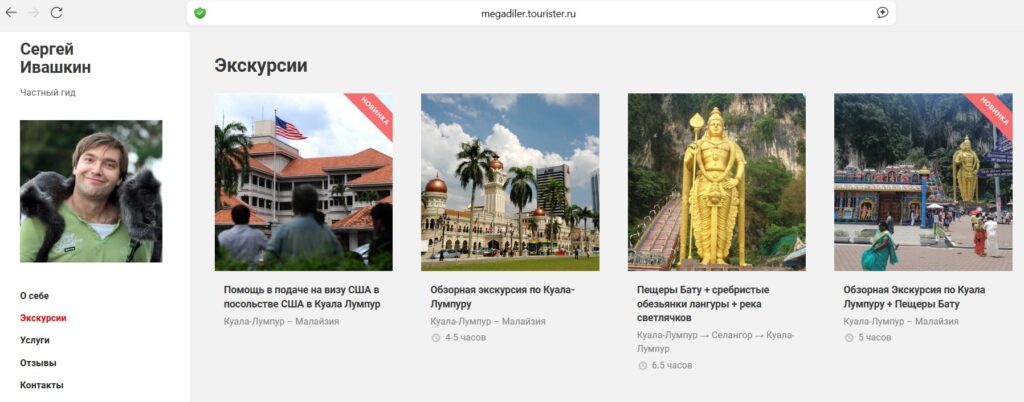
Task: Open the О себе section
Action: pos(34,296)
